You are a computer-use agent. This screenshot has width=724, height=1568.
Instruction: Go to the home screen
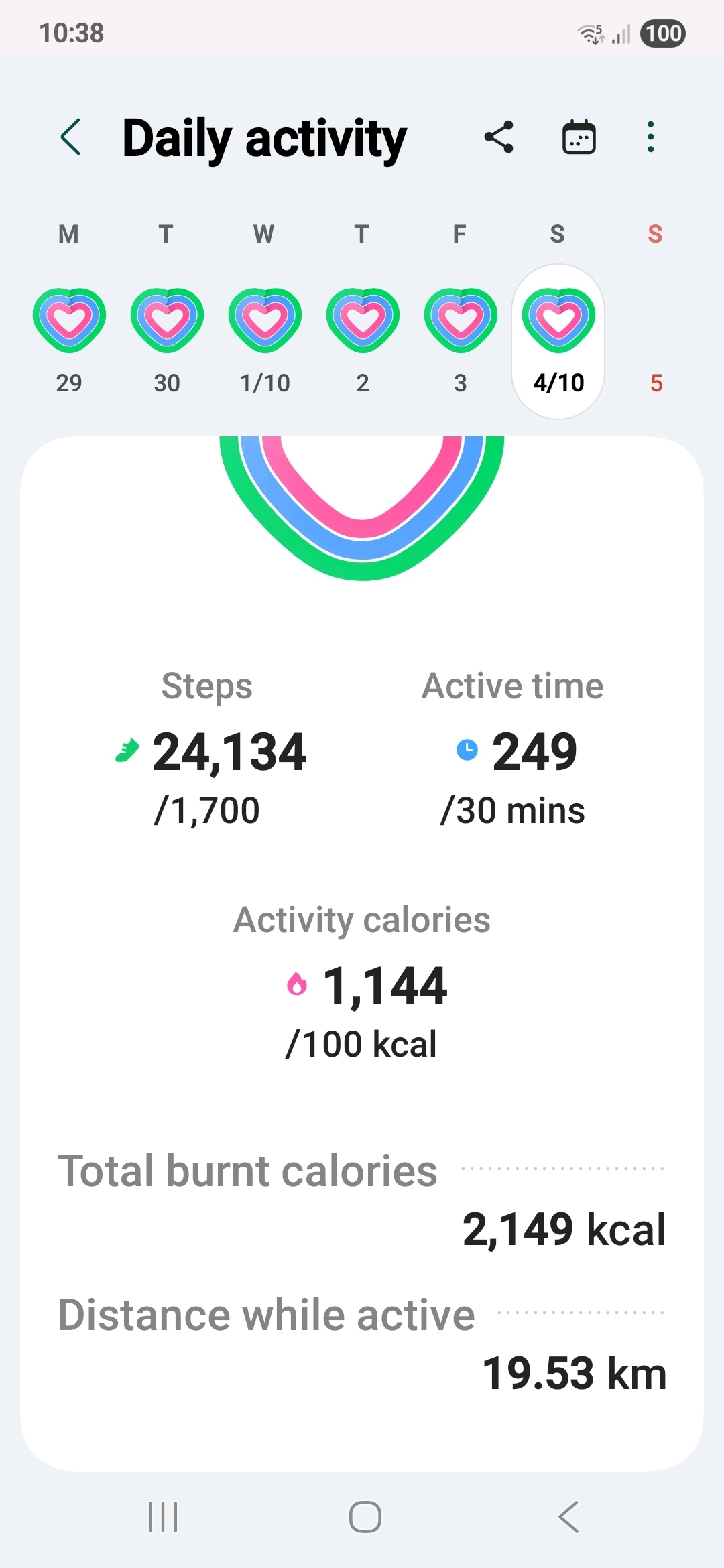(x=365, y=1517)
